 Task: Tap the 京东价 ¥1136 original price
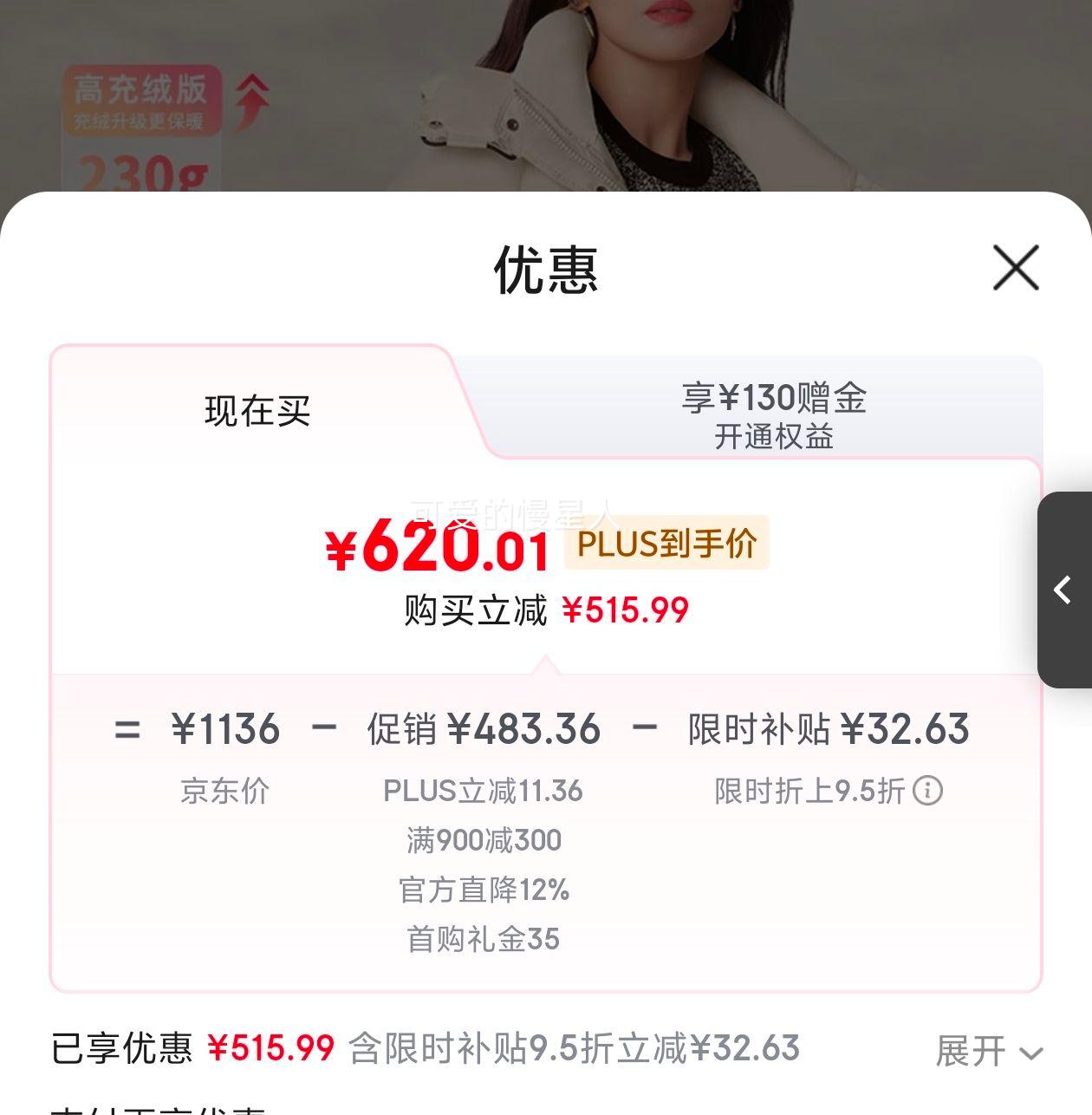click(x=224, y=729)
